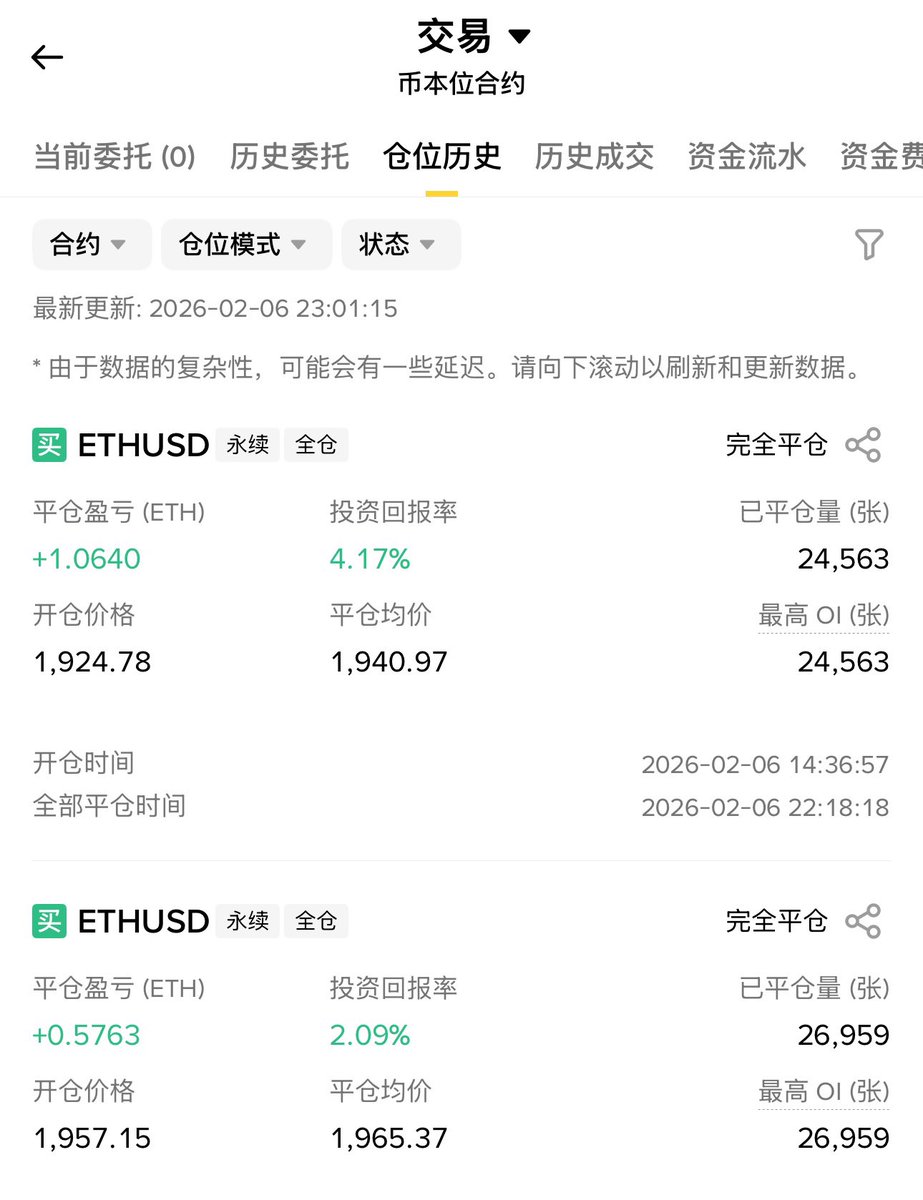Expand the 状态 filter dropdown
The width and height of the screenshot is (923, 1200).
400,244
